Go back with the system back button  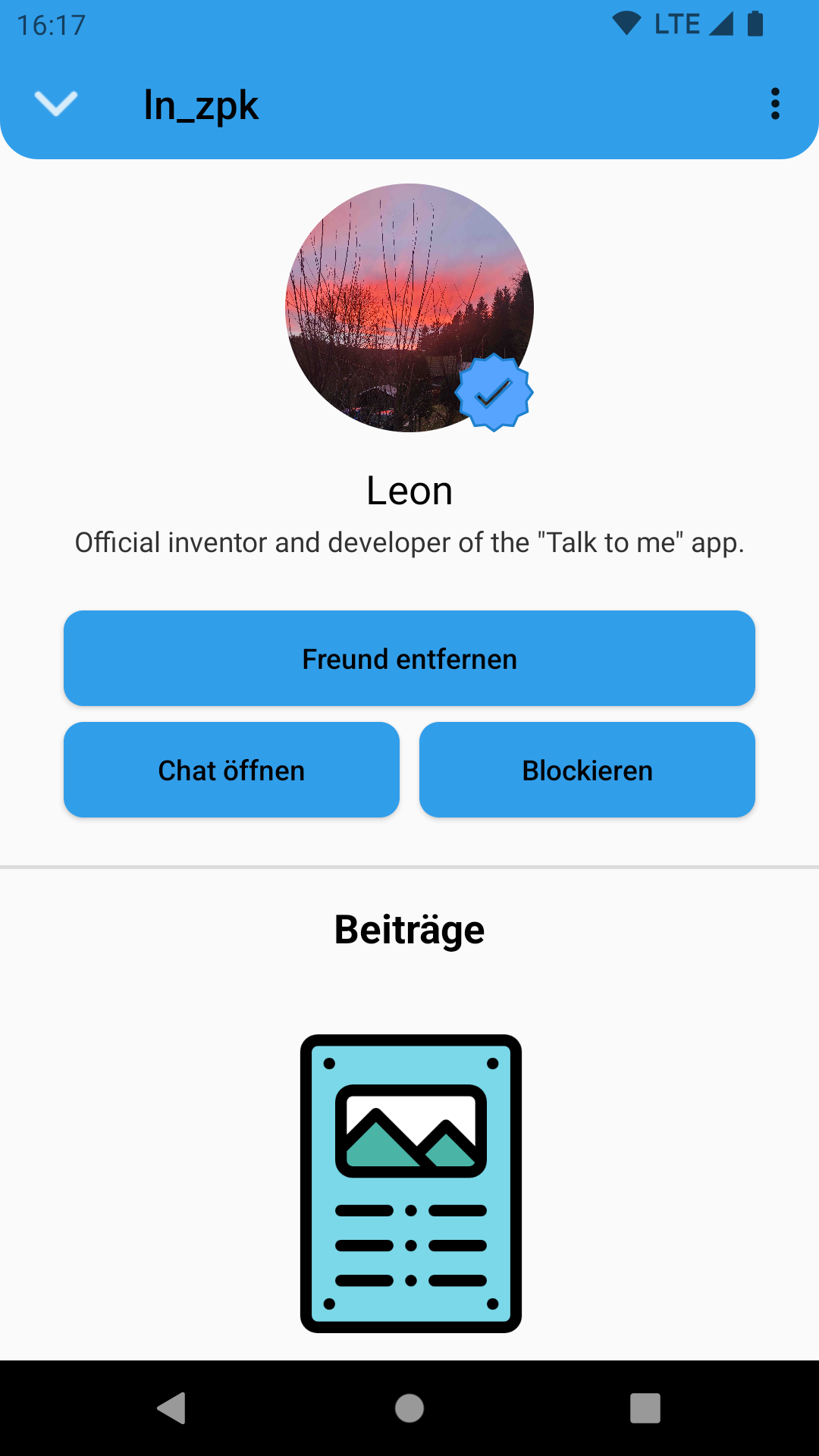click(172, 1408)
